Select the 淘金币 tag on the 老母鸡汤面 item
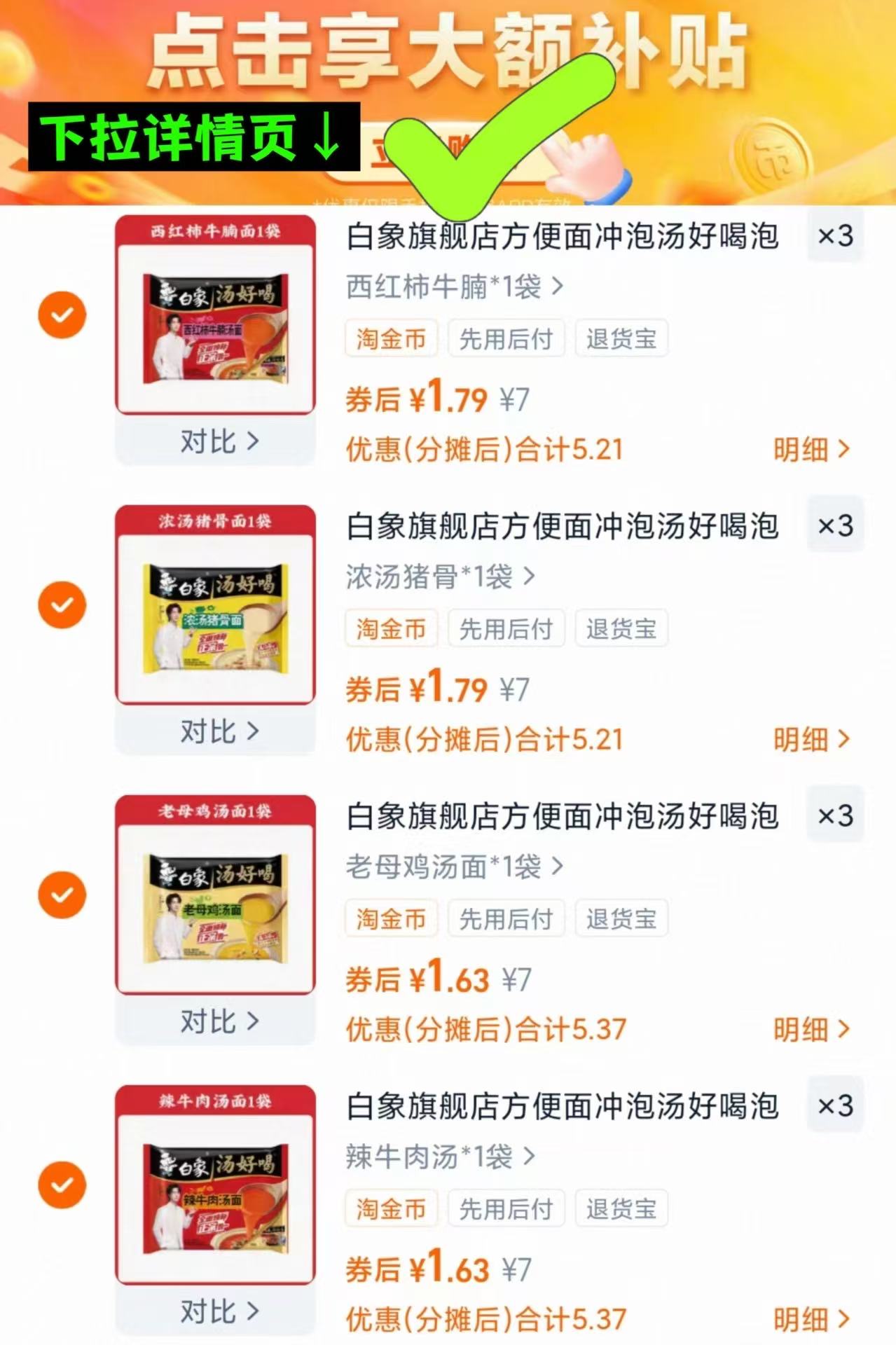The image size is (896, 1345). [391, 918]
